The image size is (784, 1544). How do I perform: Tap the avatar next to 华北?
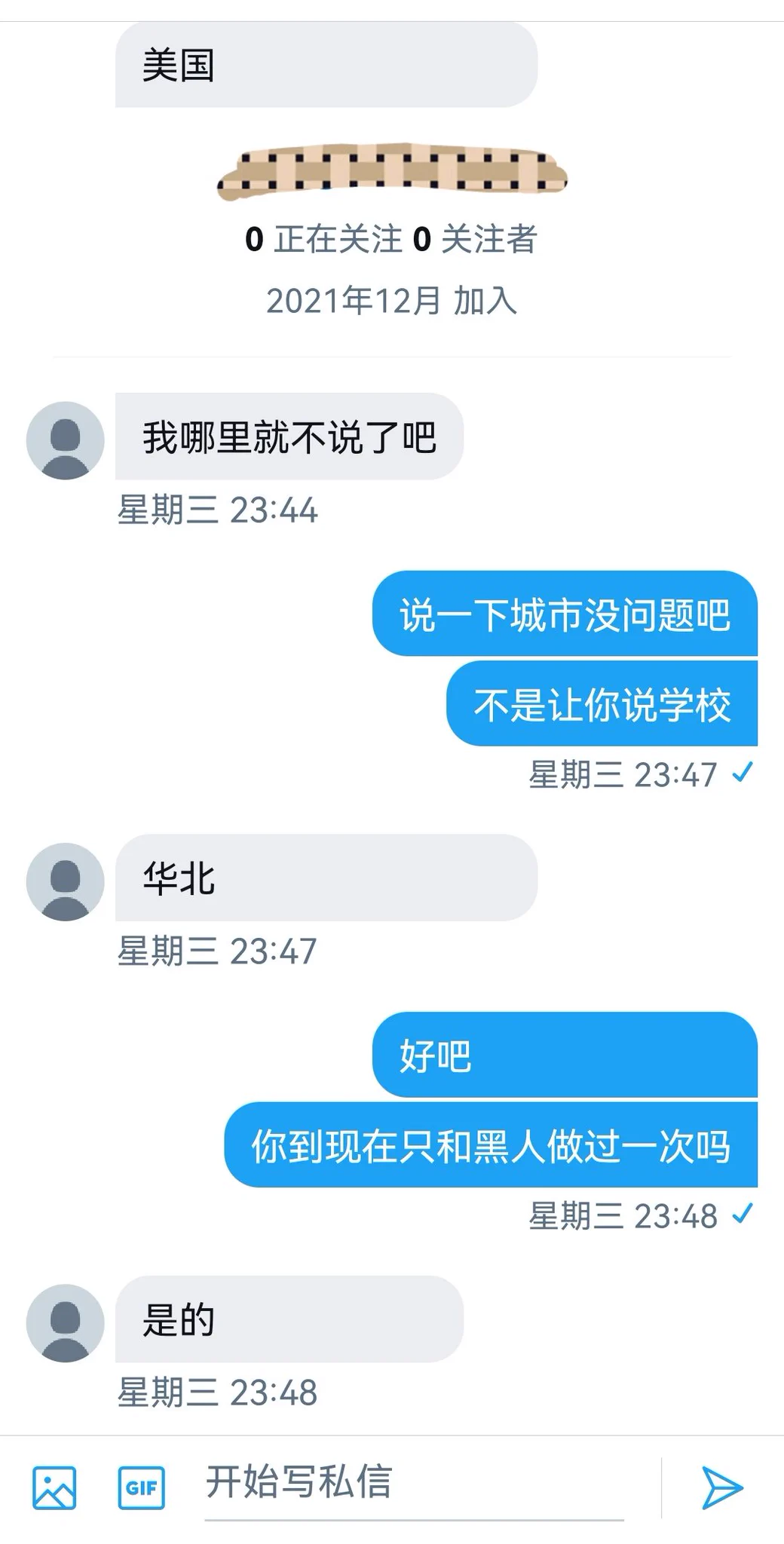coord(66,881)
